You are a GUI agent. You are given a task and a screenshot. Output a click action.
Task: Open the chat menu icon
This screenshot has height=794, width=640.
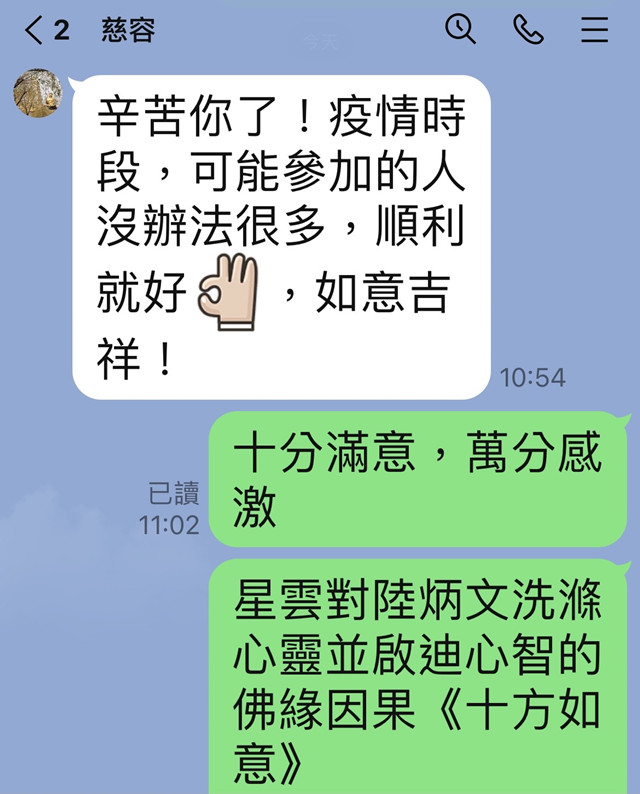[x=595, y=30]
